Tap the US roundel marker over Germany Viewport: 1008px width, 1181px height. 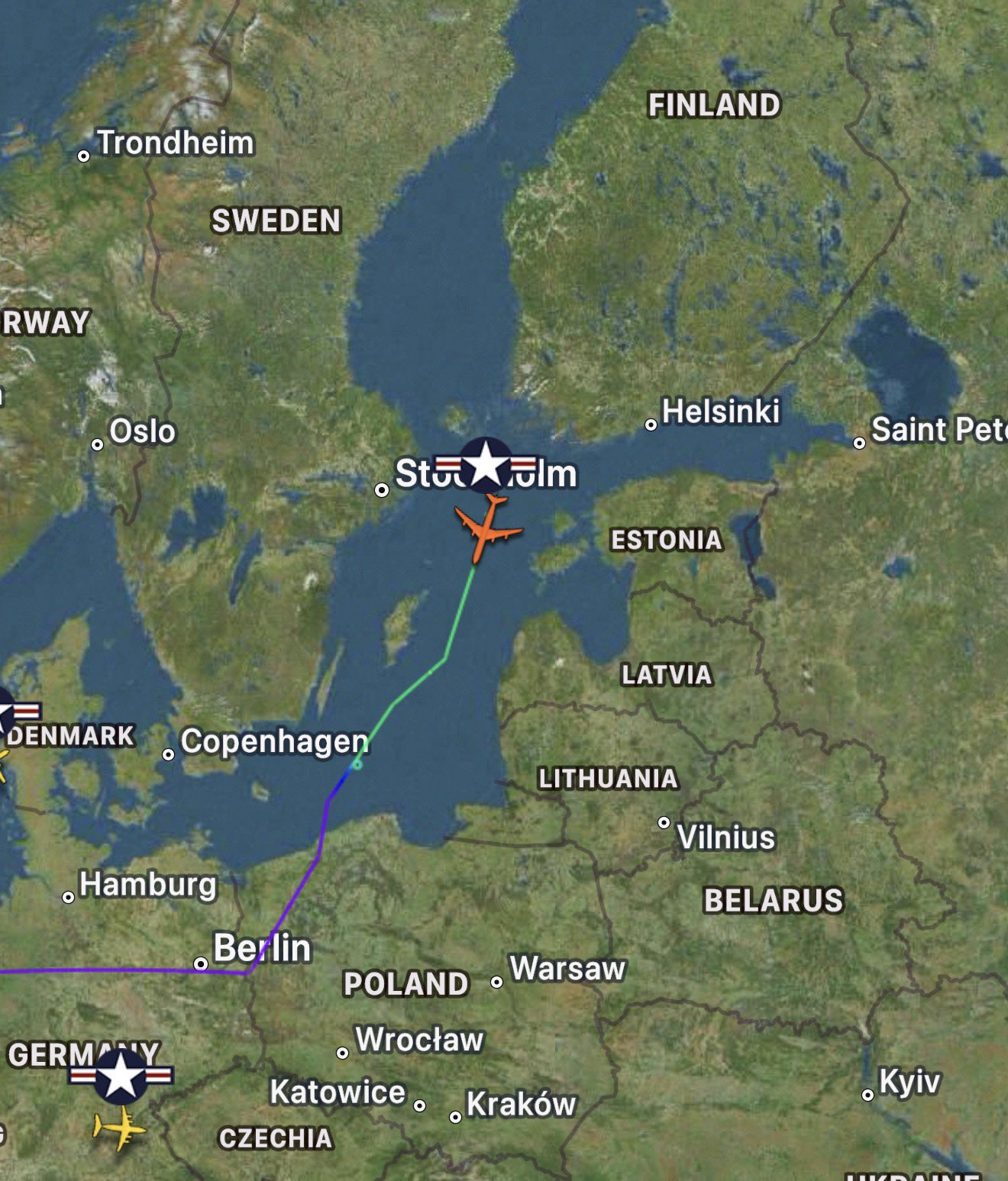[x=121, y=1076]
